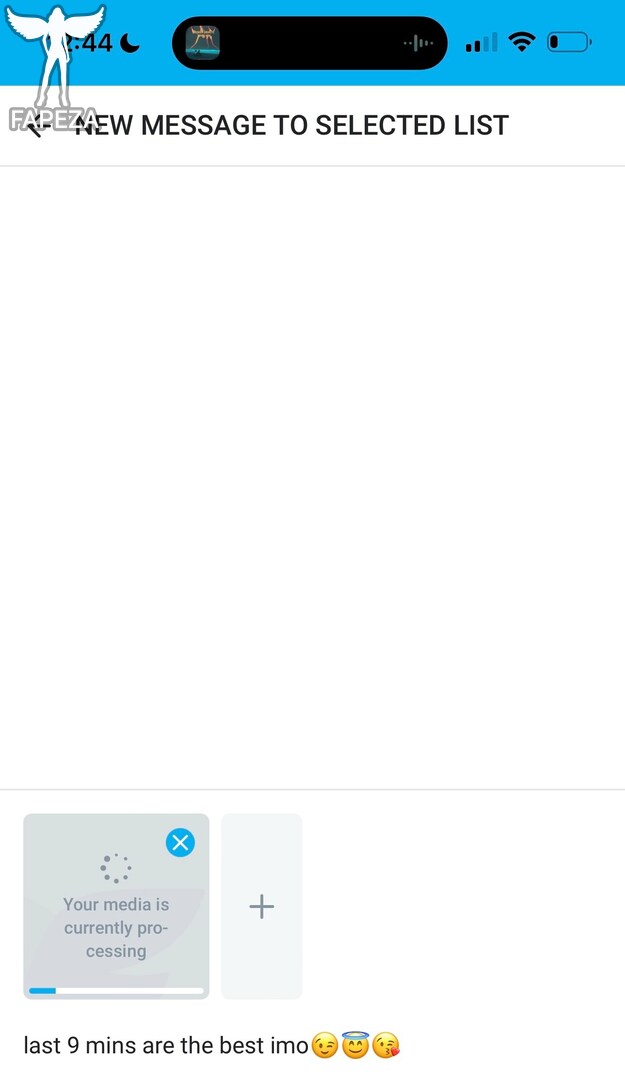This screenshot has height=1080, width=625.
Task: Go back from New Message screen
Action: pyautogui.click(x=36, y=127)
